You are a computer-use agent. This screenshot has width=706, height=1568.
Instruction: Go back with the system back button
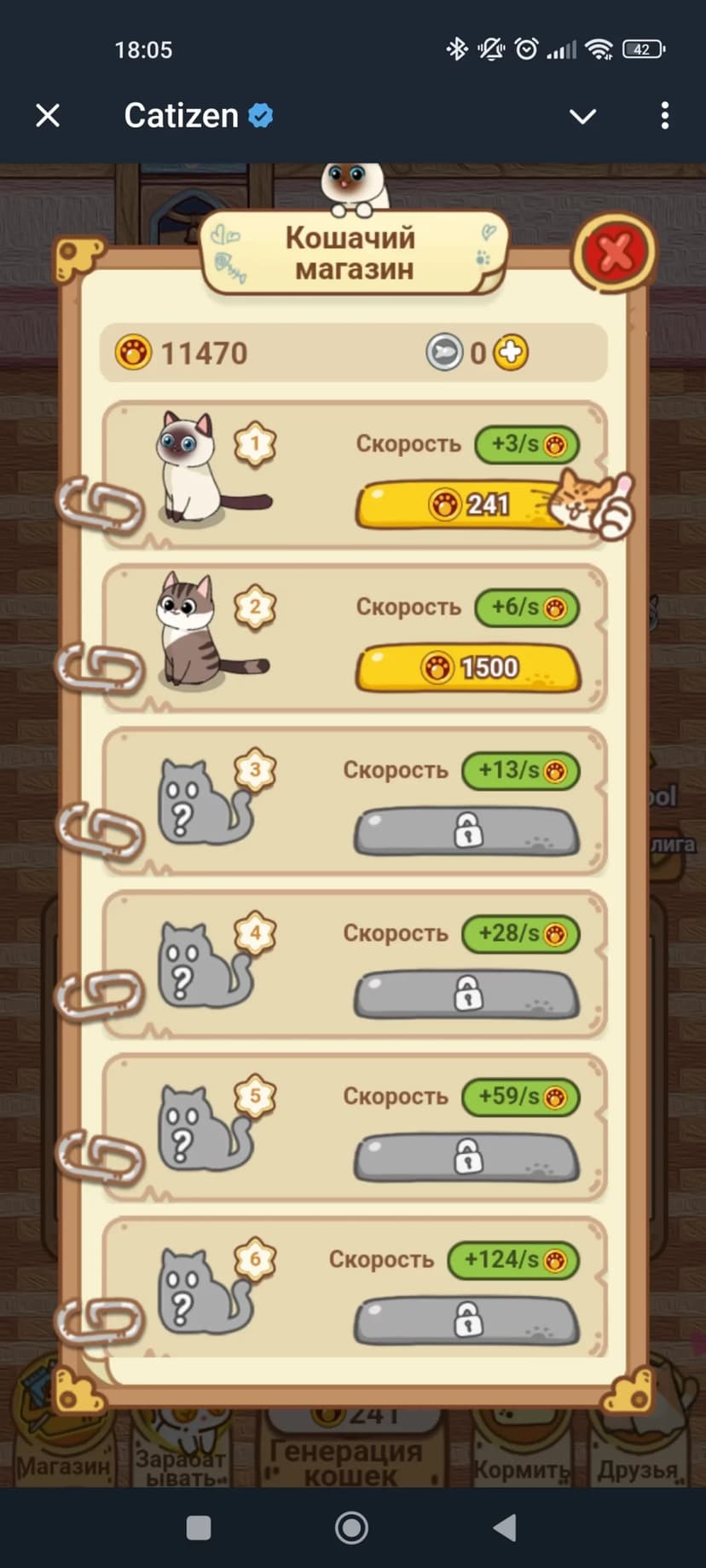[x=505, y=1528]
